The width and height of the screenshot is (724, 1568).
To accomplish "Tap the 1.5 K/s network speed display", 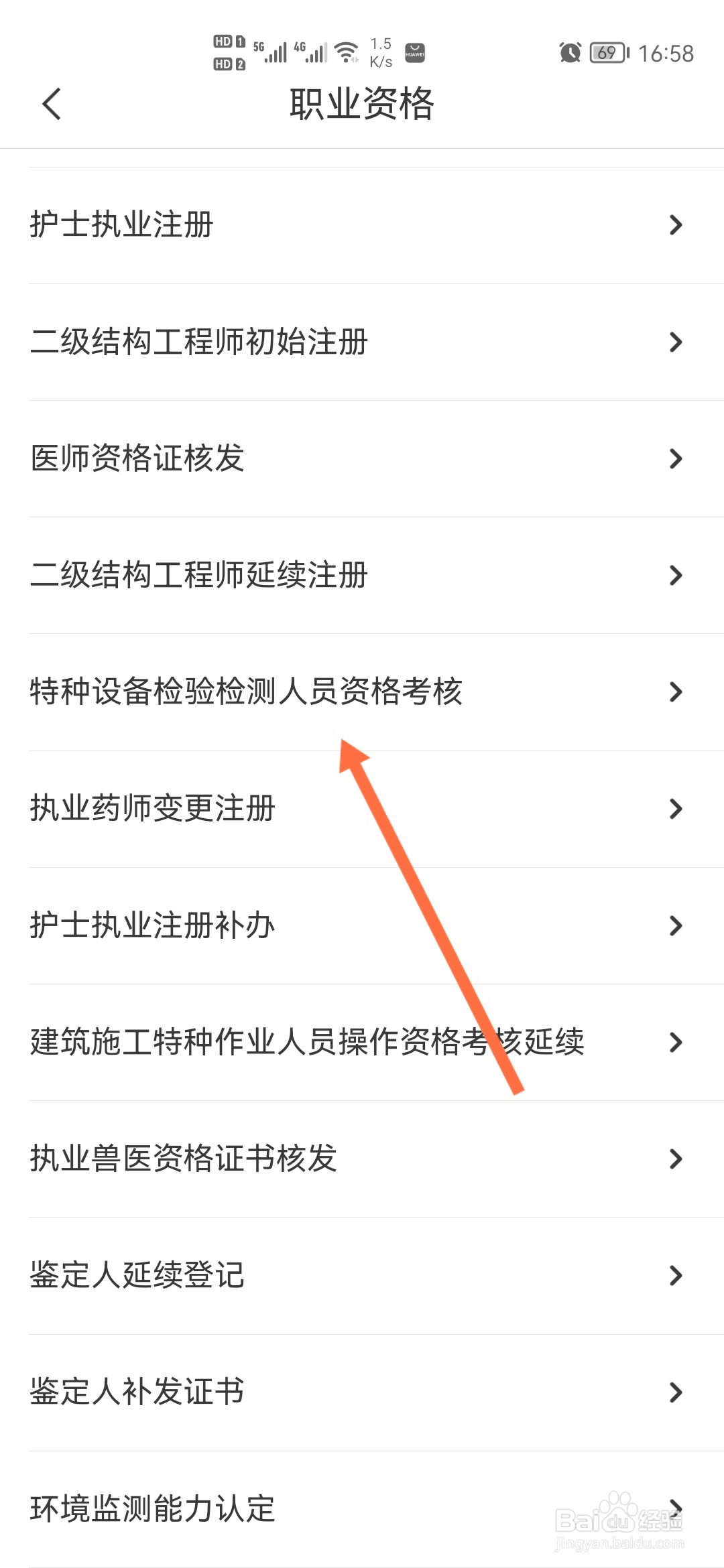I will [380, 52].
